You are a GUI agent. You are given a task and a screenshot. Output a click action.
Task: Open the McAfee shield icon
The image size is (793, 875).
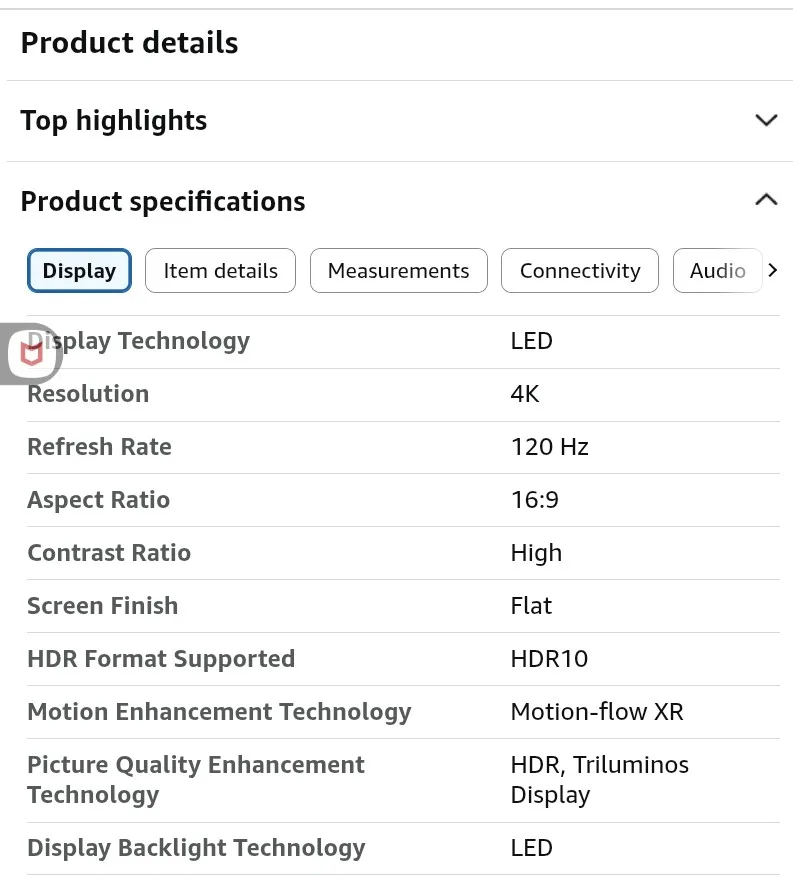[x=31, y=353]
